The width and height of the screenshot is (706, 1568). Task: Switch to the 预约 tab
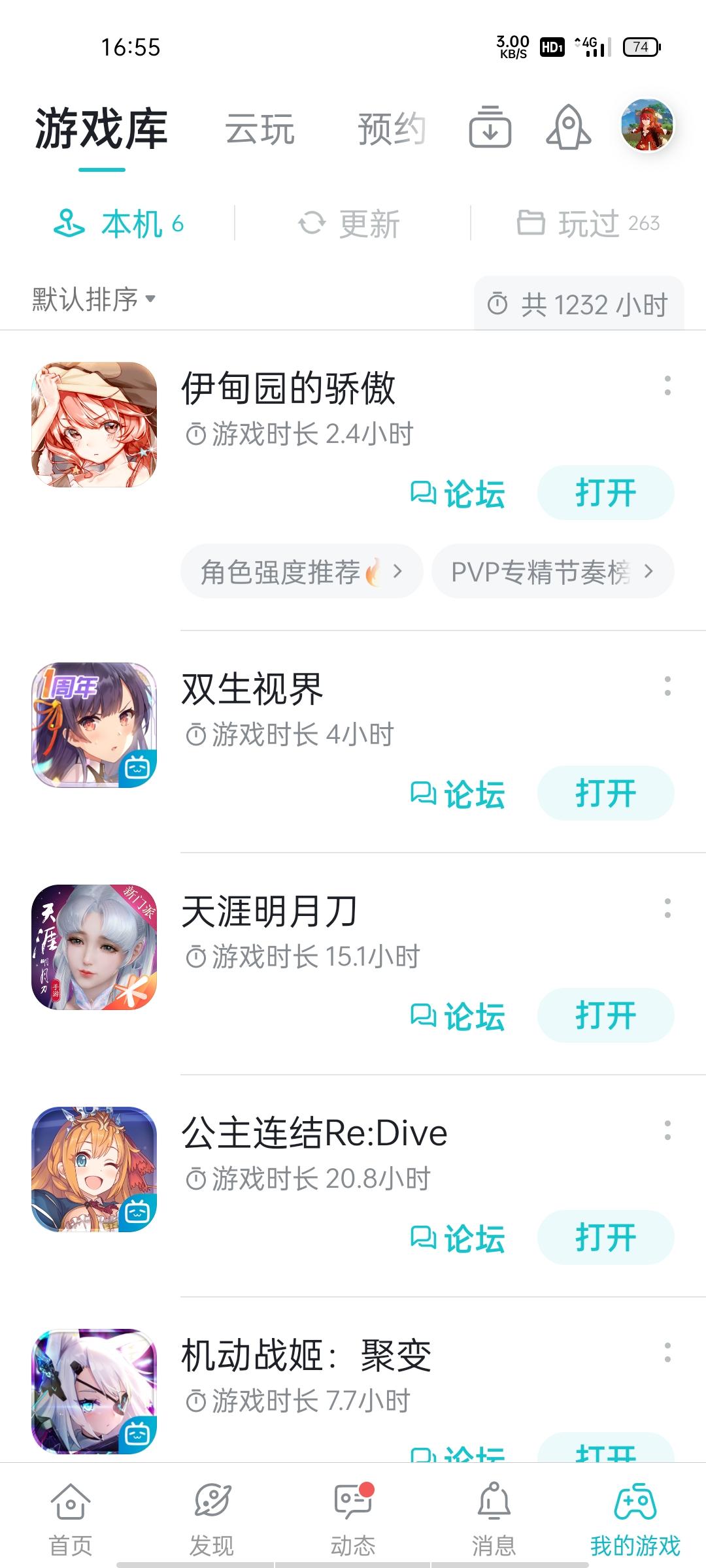[392, 129]
